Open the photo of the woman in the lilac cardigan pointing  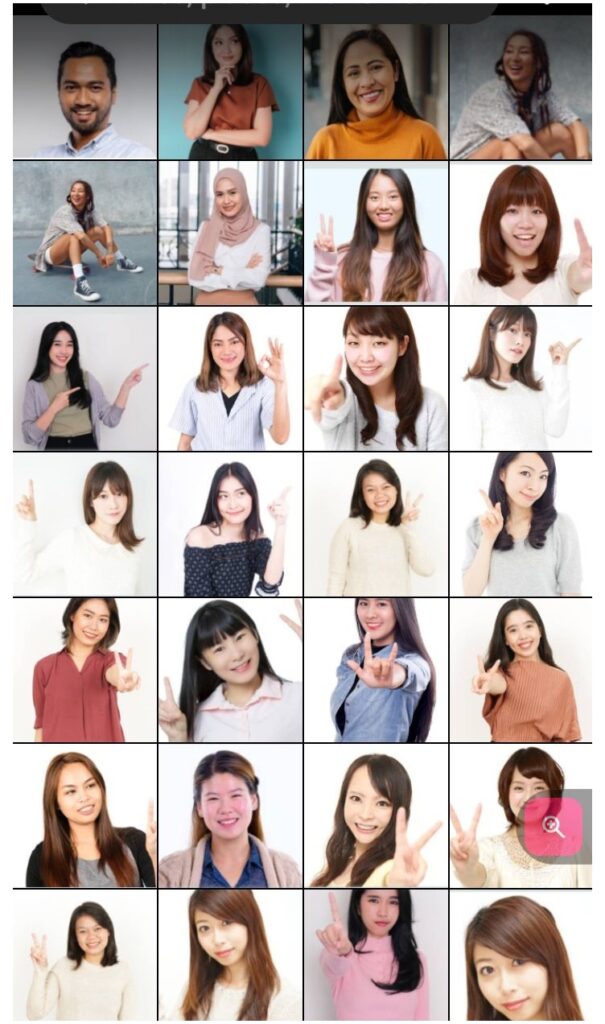click(x=85, y=378)
